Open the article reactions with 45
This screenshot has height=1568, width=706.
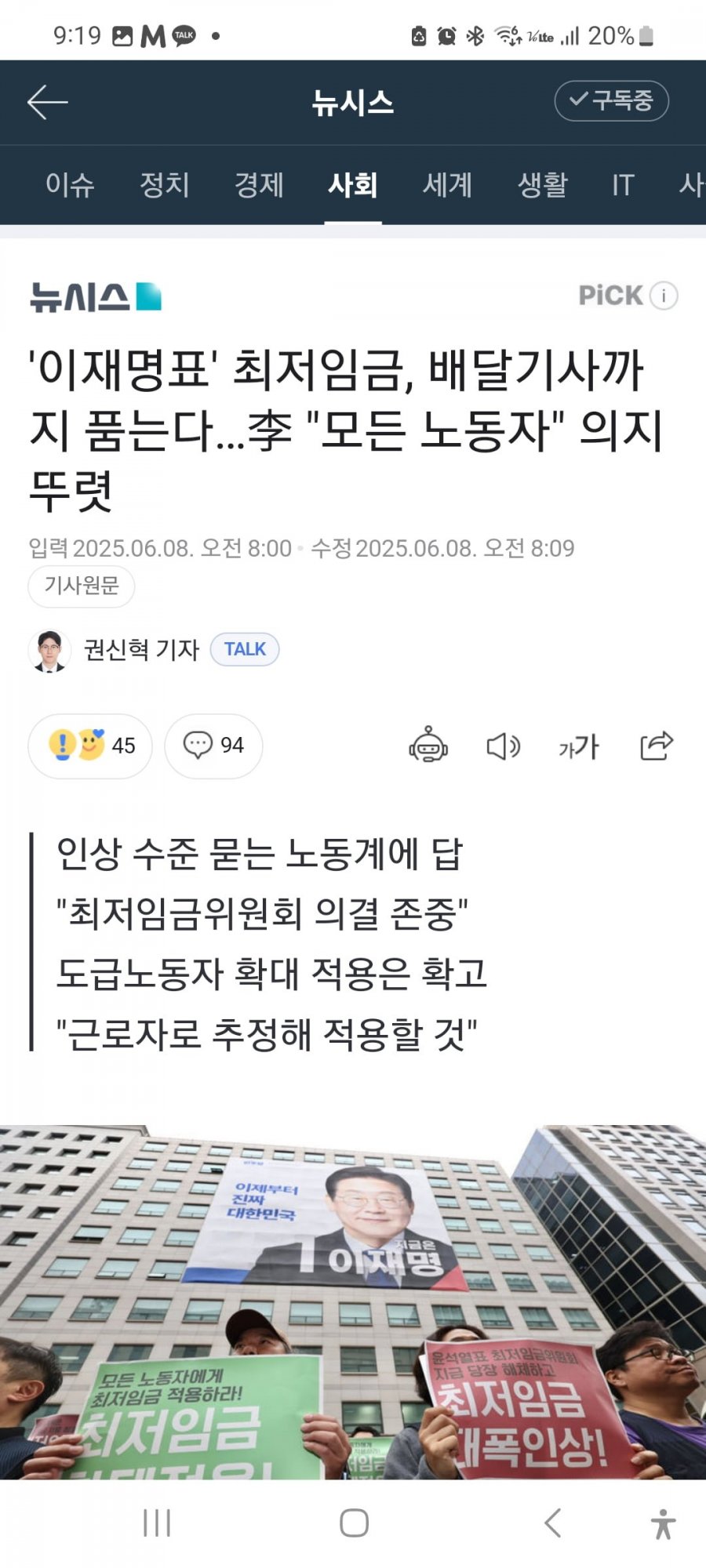(90, 746)
